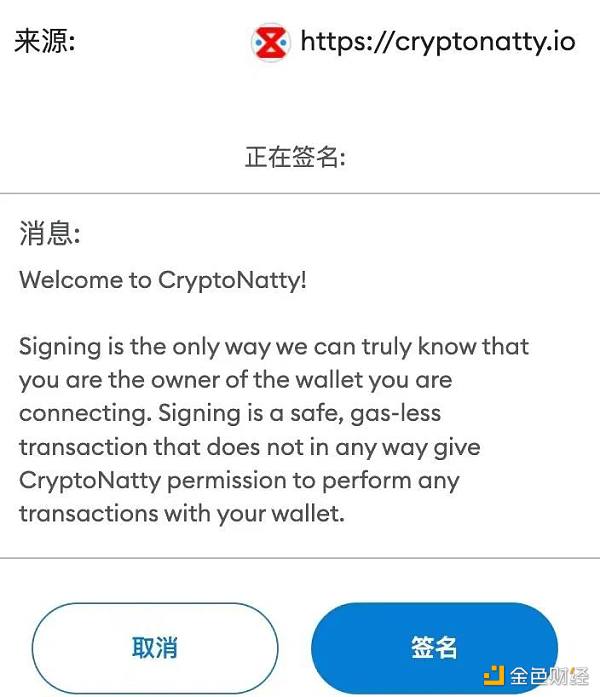The height and width of the screenshot is (697, 600).
Task: Tap the 取消 cancel button
Action: click(x=155, y=647)
